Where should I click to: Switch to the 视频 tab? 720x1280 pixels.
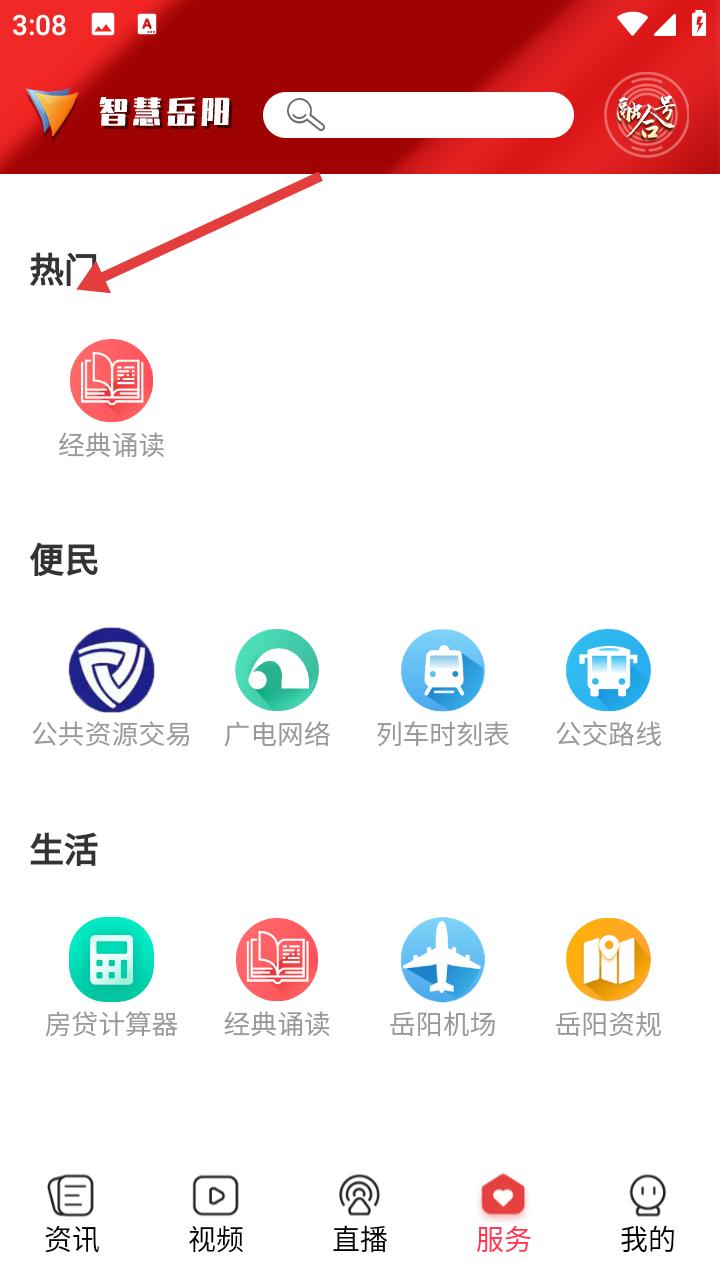[216, 1214]
